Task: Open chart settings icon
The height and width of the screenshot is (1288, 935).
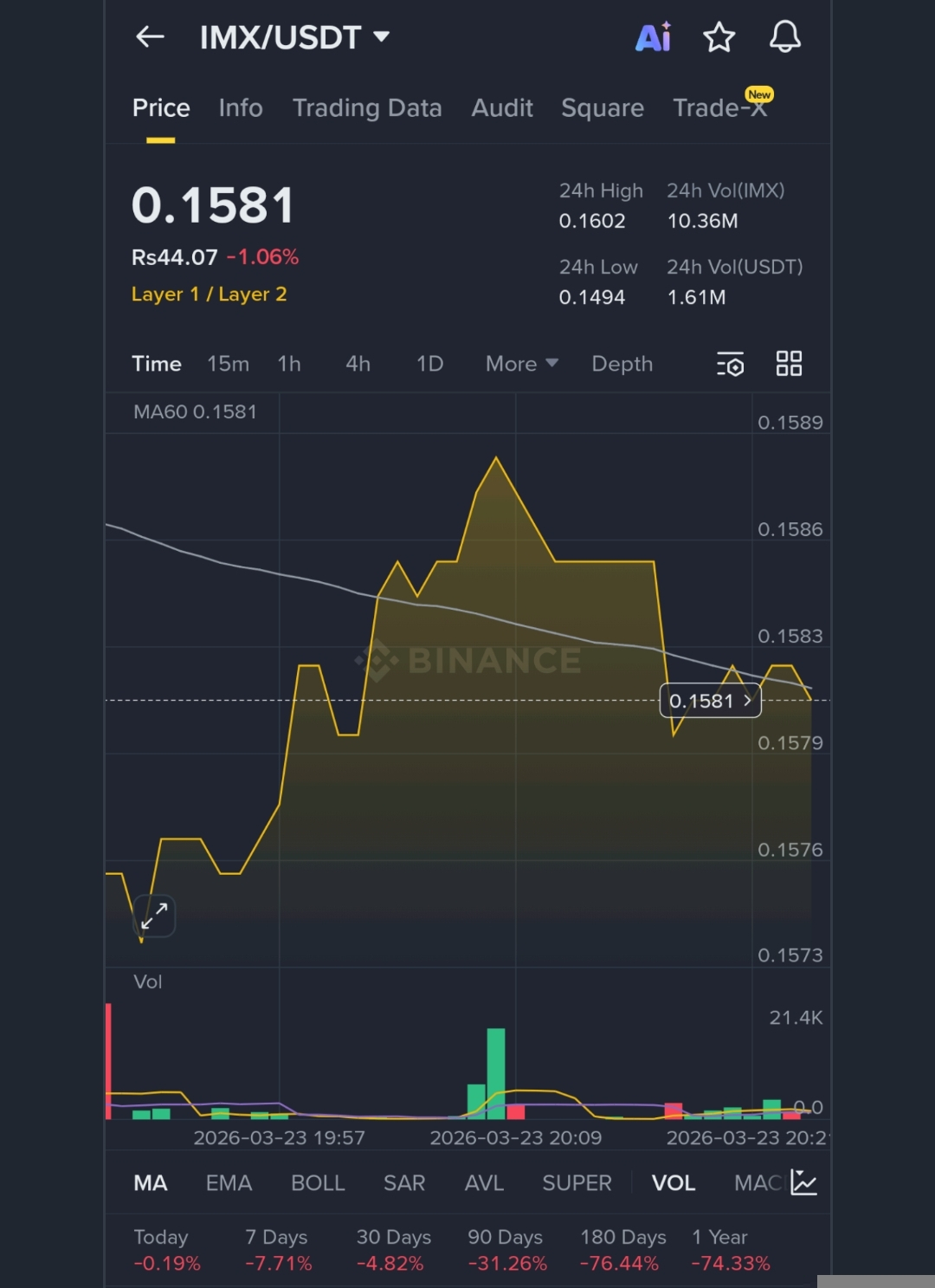Action: (x=730, y=364)
